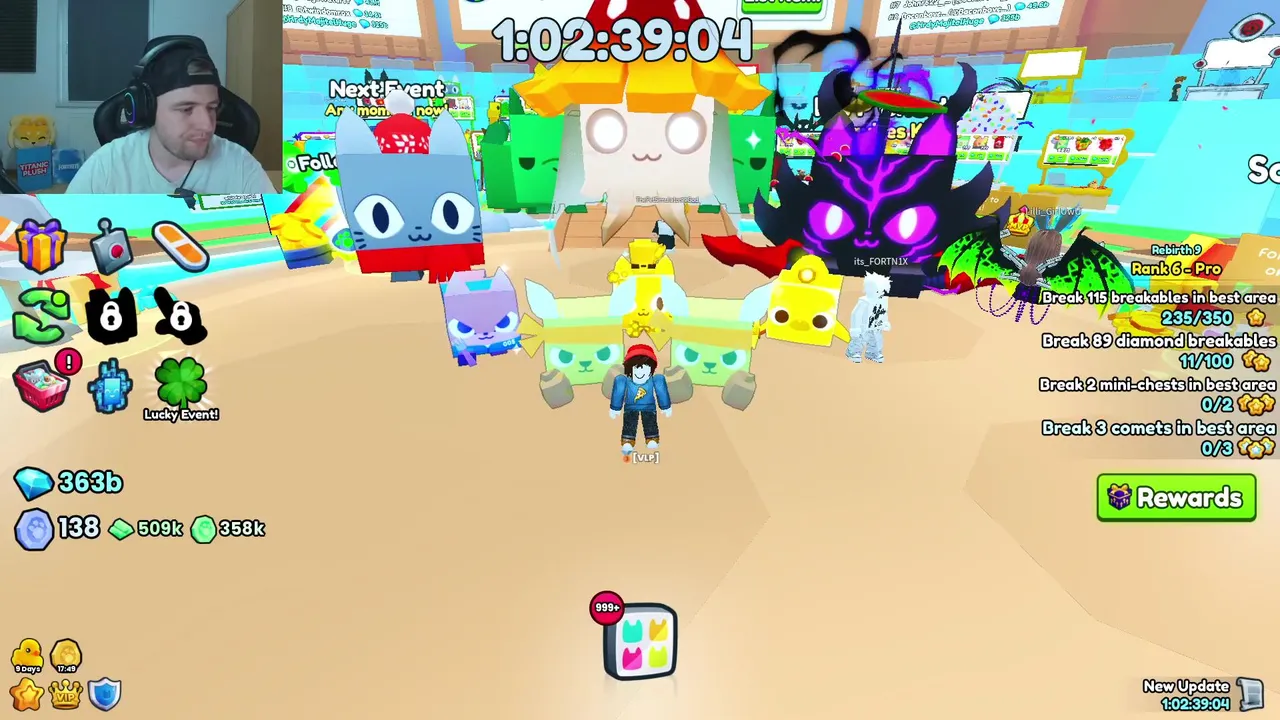Tap the gold coin timer icon

[66, 656]
